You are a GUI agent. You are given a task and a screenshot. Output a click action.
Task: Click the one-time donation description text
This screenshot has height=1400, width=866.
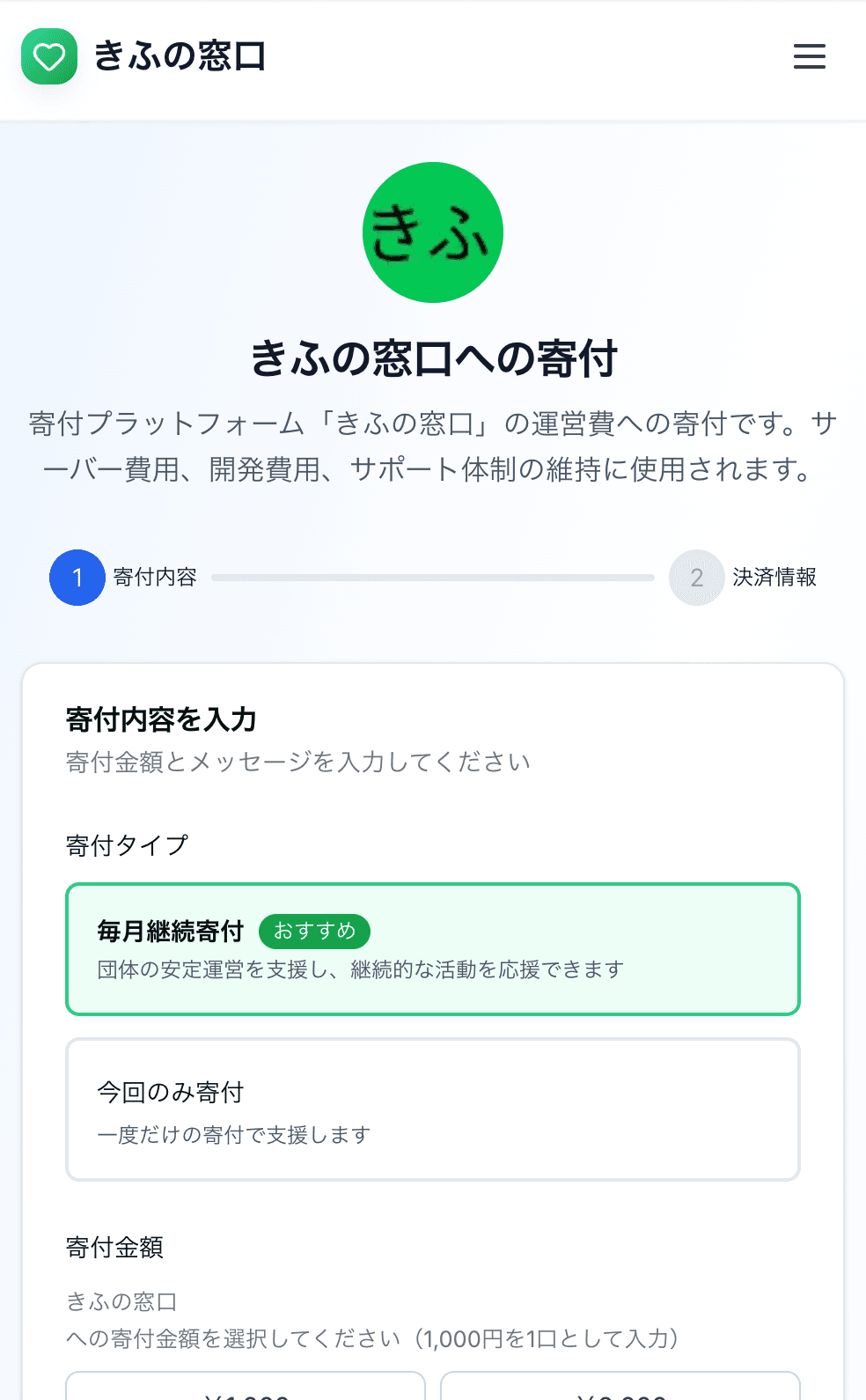pyautogui.click(x=234, y=1136)
